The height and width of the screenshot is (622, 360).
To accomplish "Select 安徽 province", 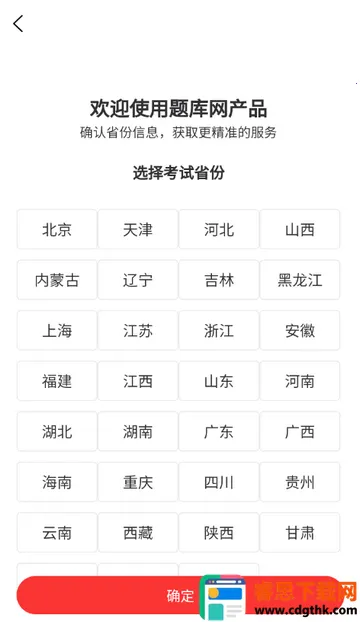I will (x=300, y=330).
